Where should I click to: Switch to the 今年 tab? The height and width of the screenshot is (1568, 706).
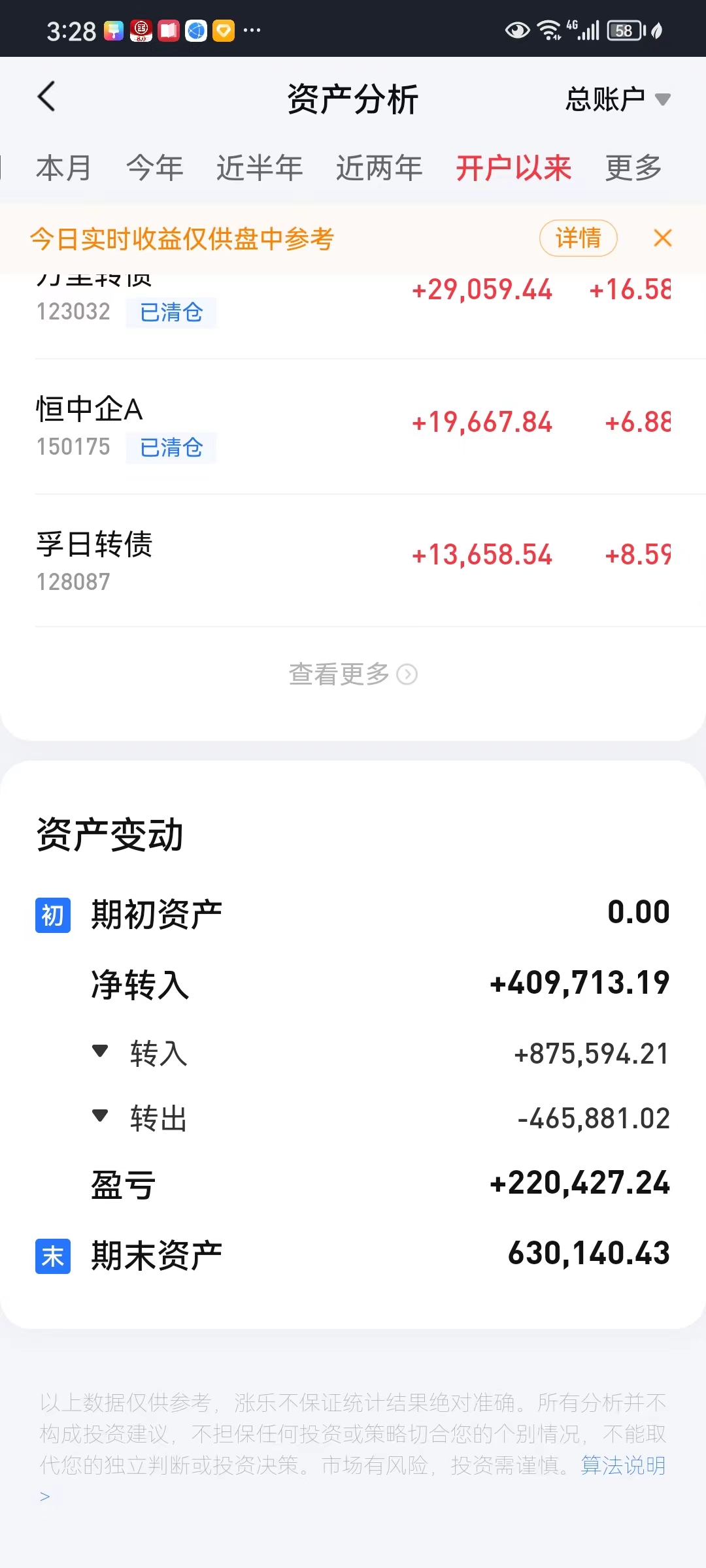154,168
